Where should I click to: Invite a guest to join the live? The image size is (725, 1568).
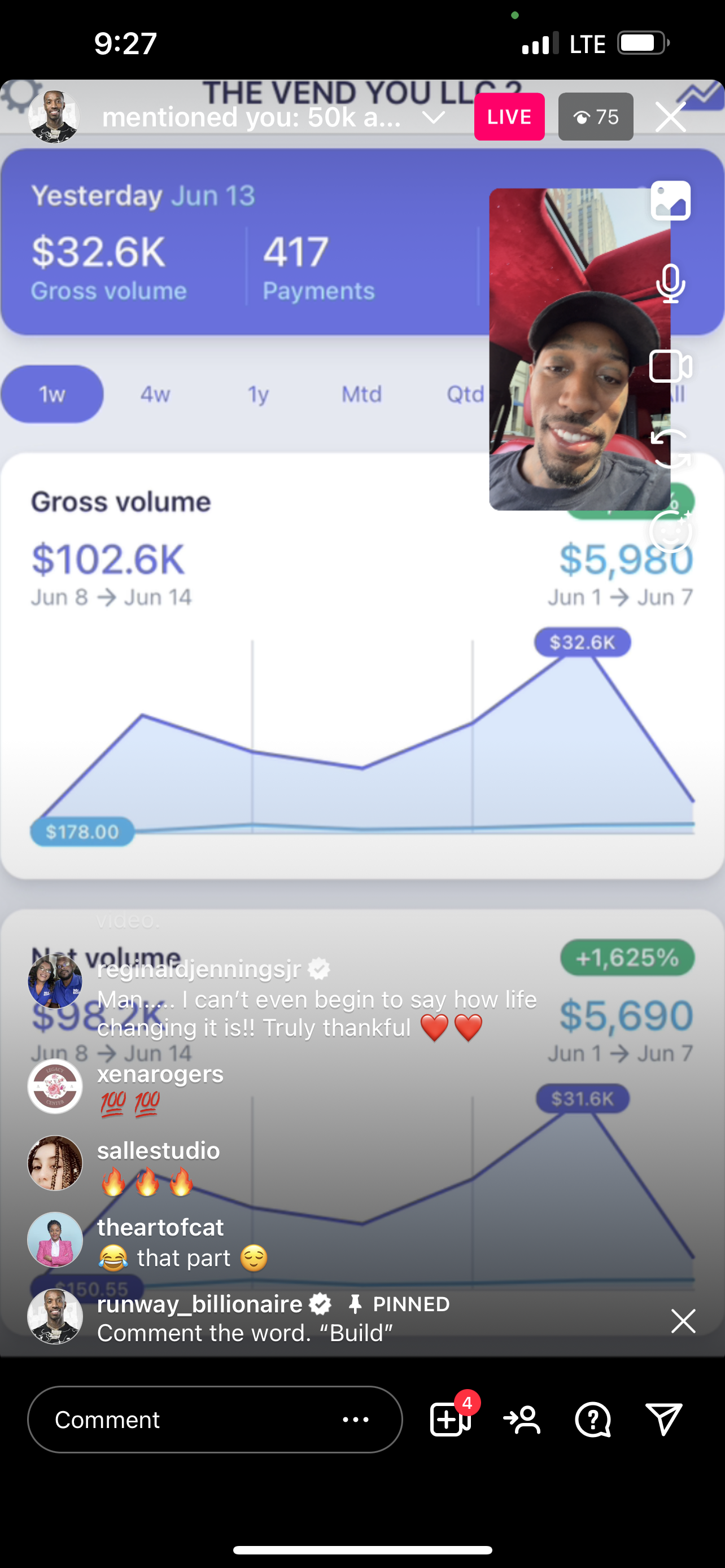coord(522,1420)
